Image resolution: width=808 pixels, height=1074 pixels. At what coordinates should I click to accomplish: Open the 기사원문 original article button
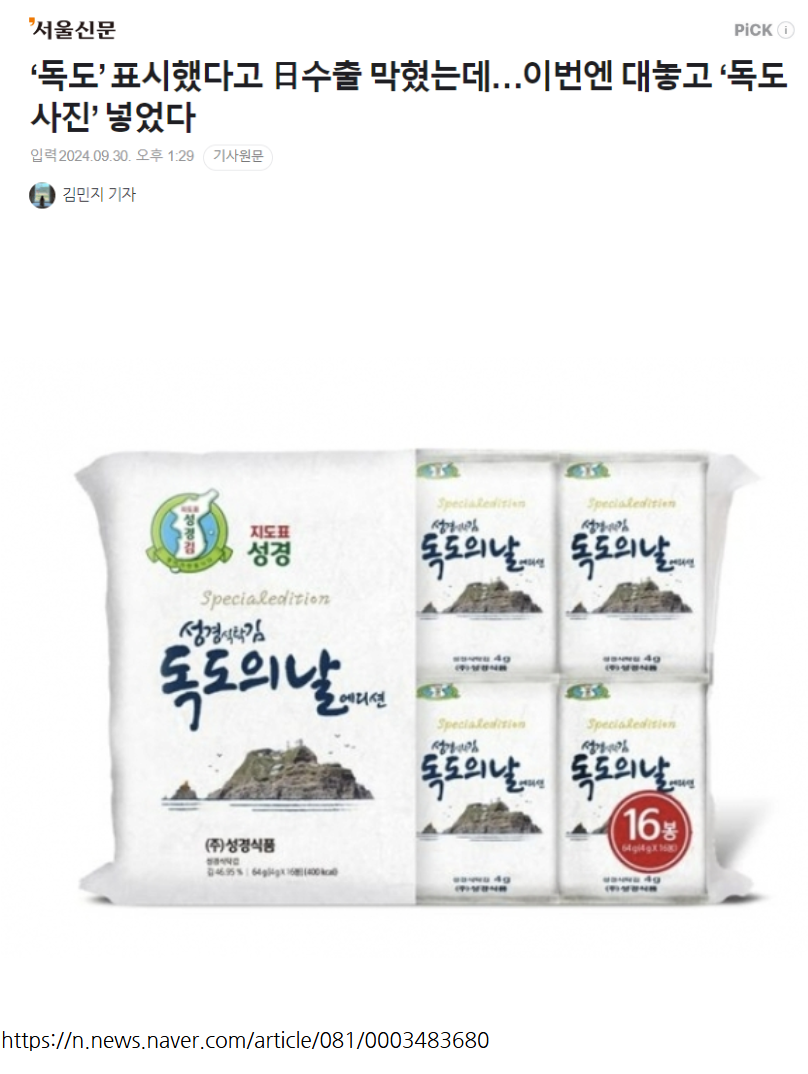(x=237, y=157)
